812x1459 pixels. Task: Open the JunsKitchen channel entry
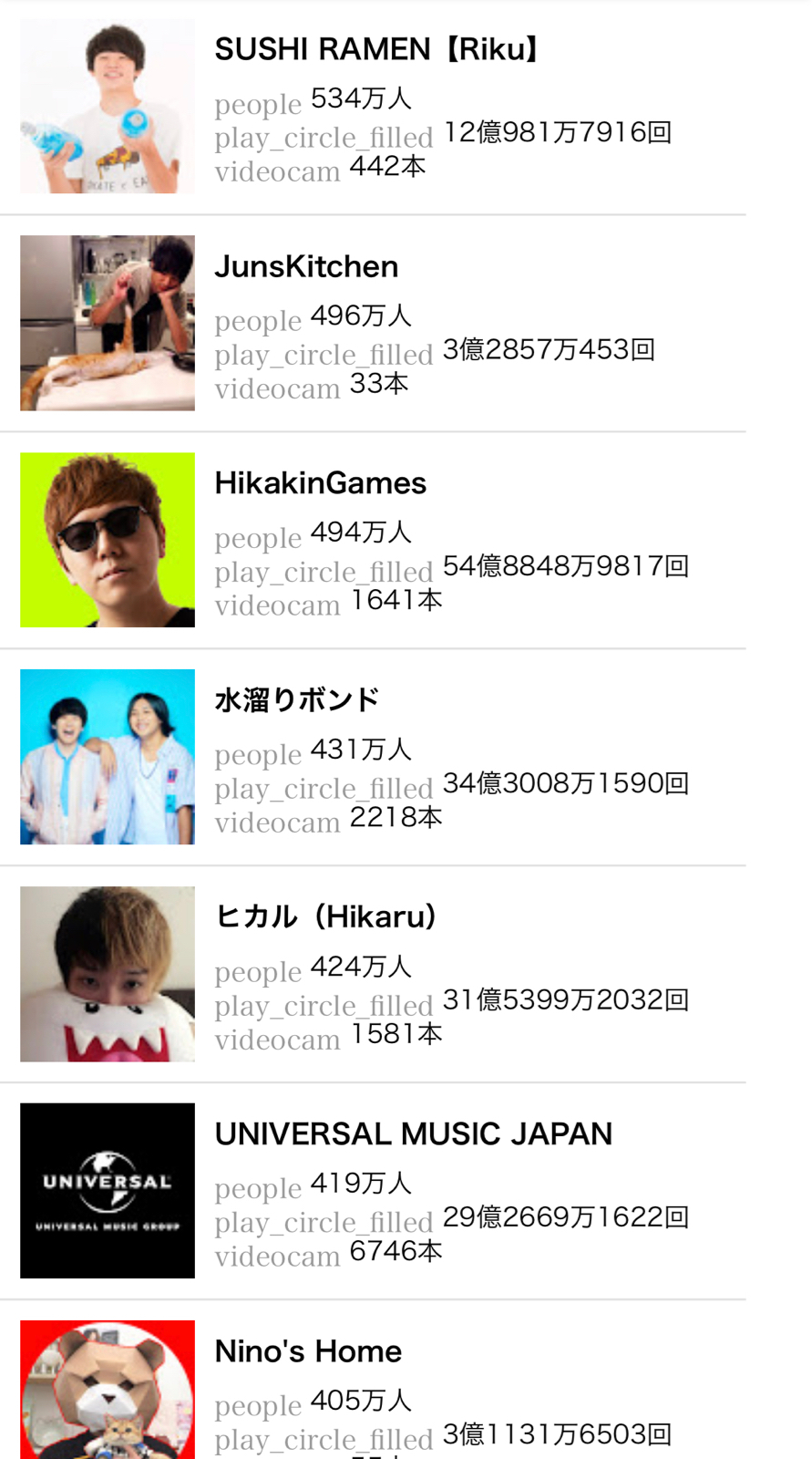(373, 324)
